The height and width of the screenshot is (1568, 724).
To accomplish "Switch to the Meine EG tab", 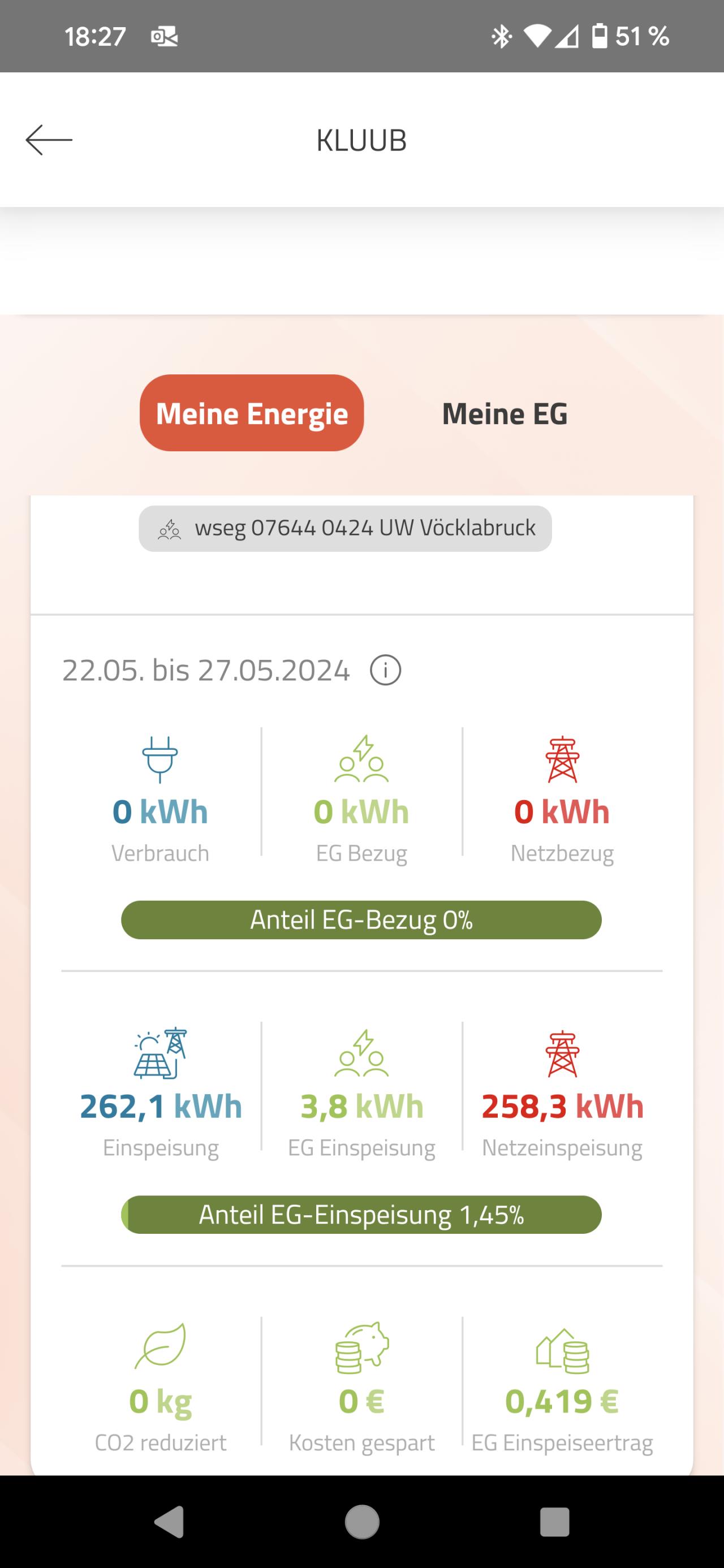I will 505,414.
